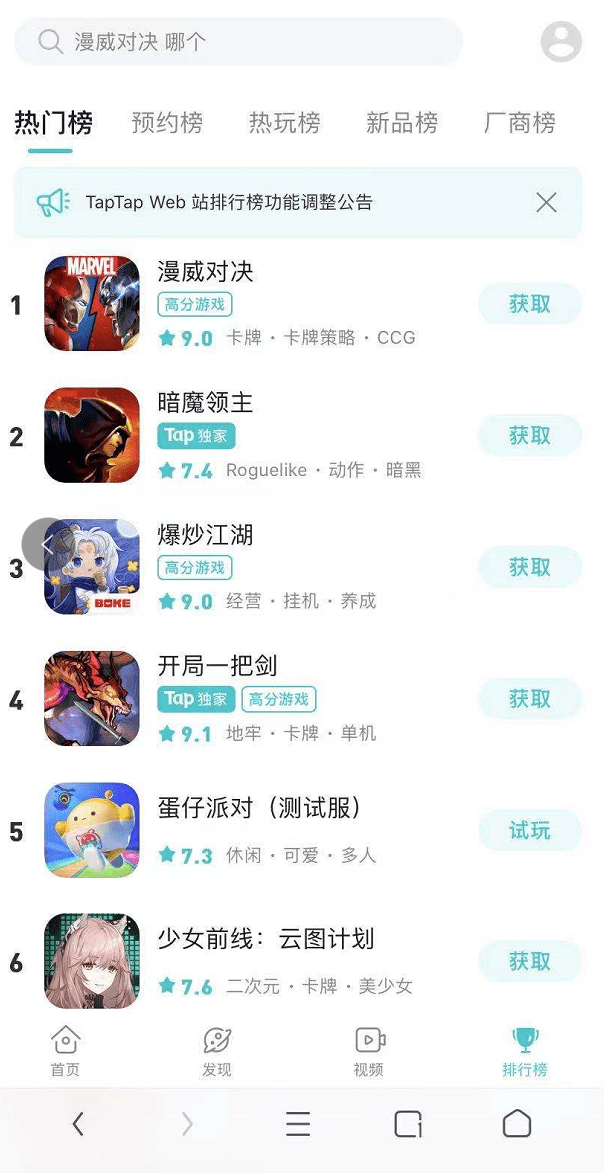This screenshot has width=604, height=1173.
Task: Switch to the 预约榜 tab
Action: (x=167, y=123)
